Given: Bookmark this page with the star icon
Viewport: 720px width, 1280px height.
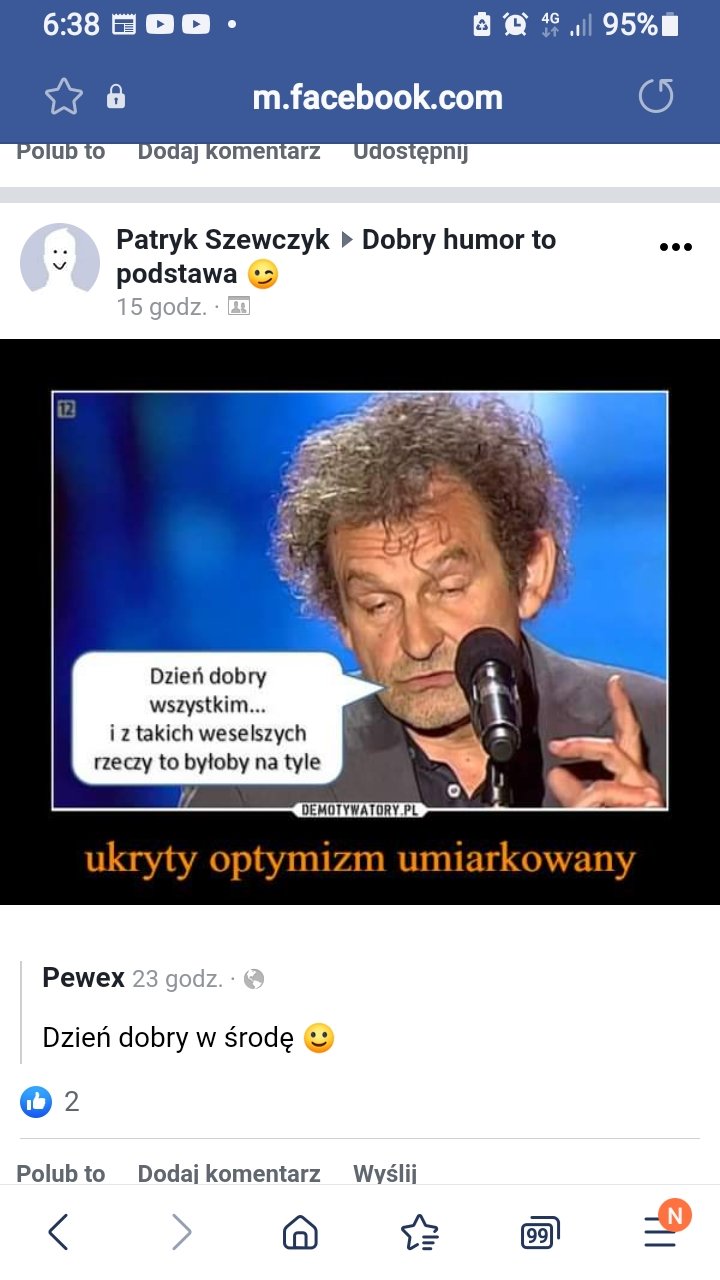Looking at the screenshot, I should pyautogui.click(x=64, y=97).
